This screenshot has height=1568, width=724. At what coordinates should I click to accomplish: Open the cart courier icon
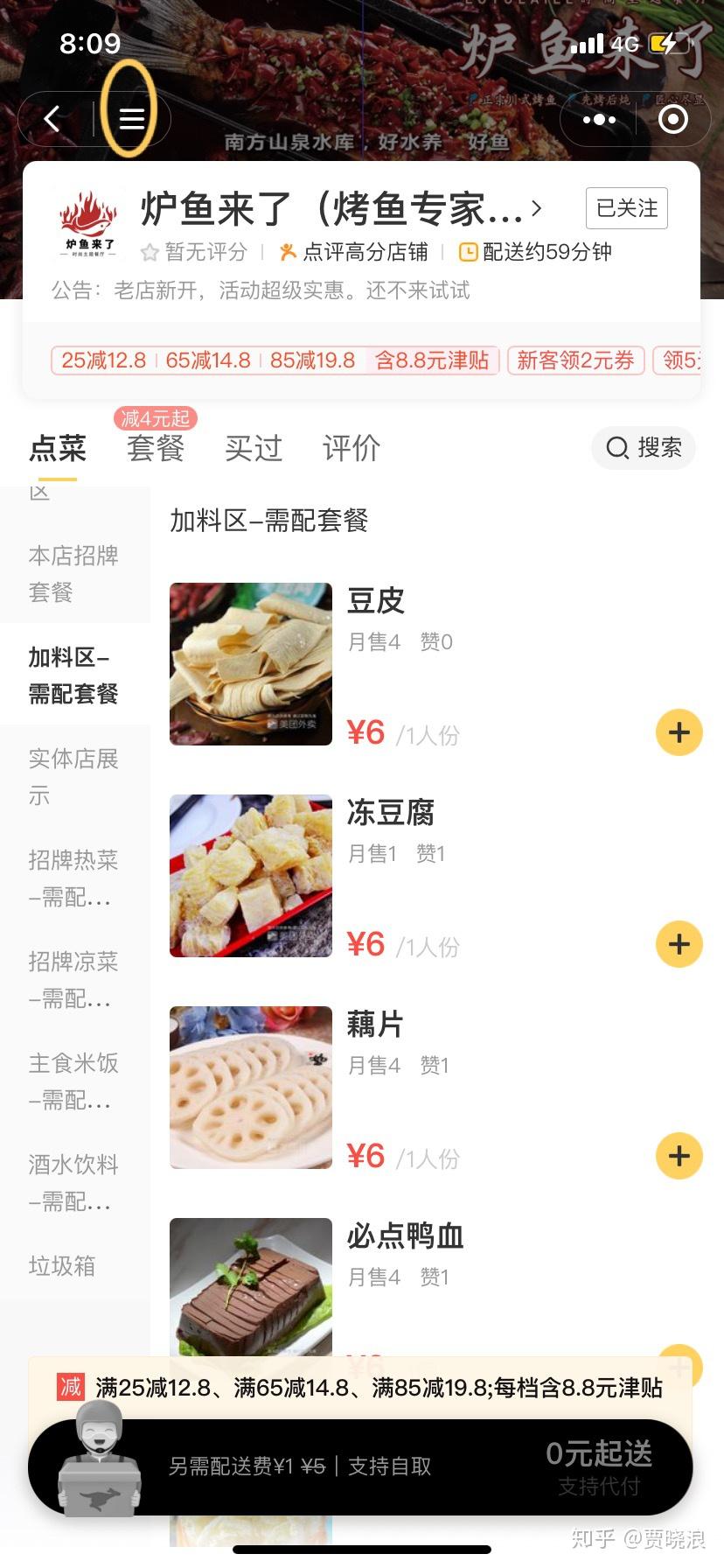click(x=99, y=1459)
